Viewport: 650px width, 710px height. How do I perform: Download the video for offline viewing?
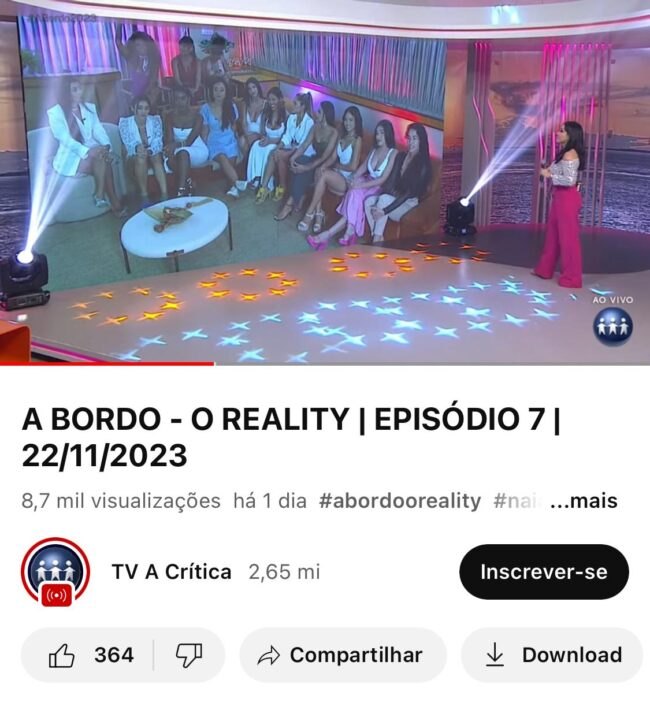(552, 655)
